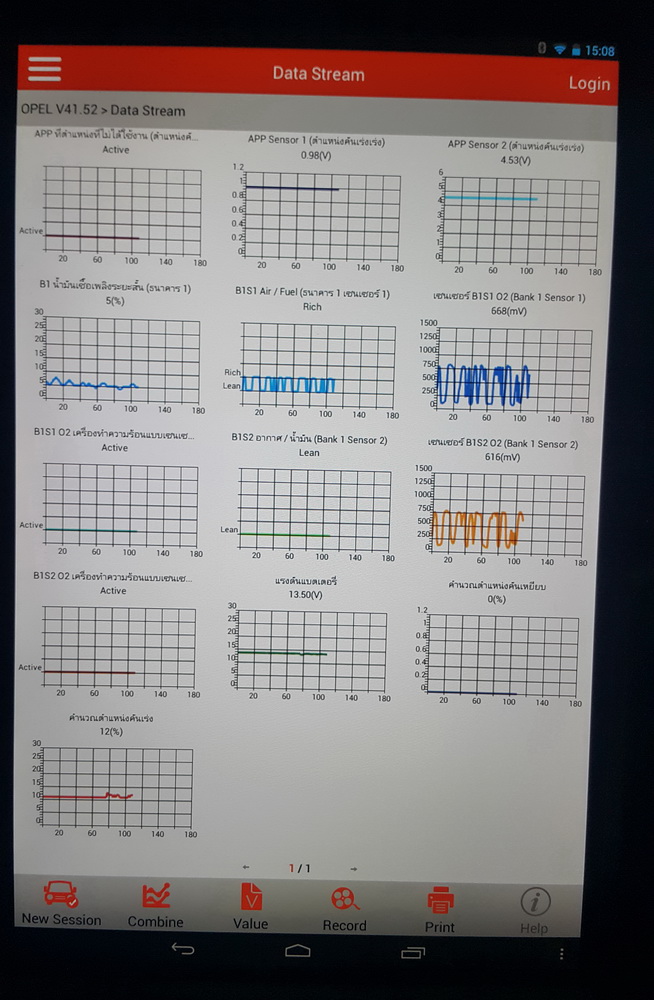Open the hamburger menu

[45, 68]
